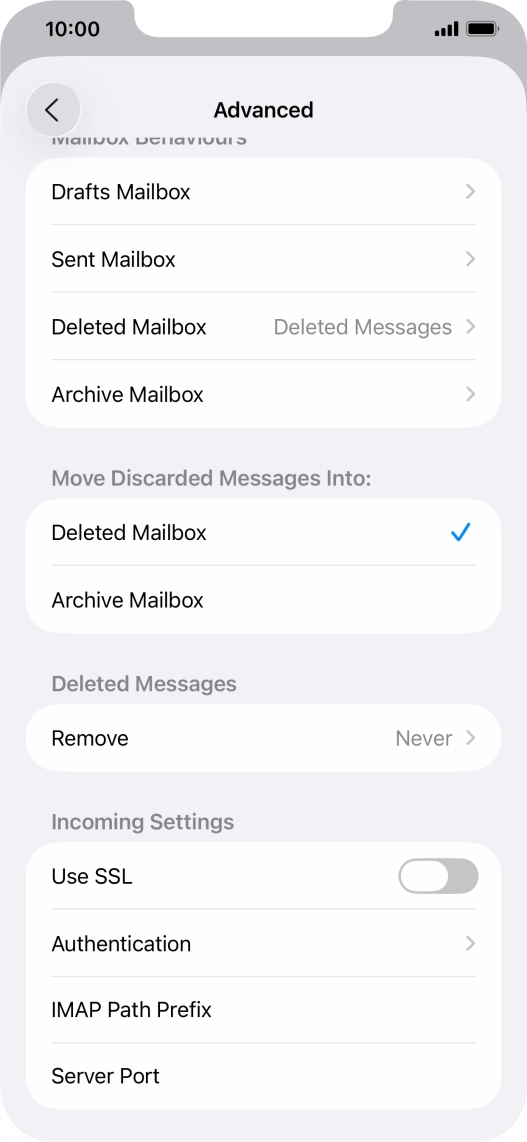
Task: Enable the Use SSL switch
Action: tap(438, 876)
